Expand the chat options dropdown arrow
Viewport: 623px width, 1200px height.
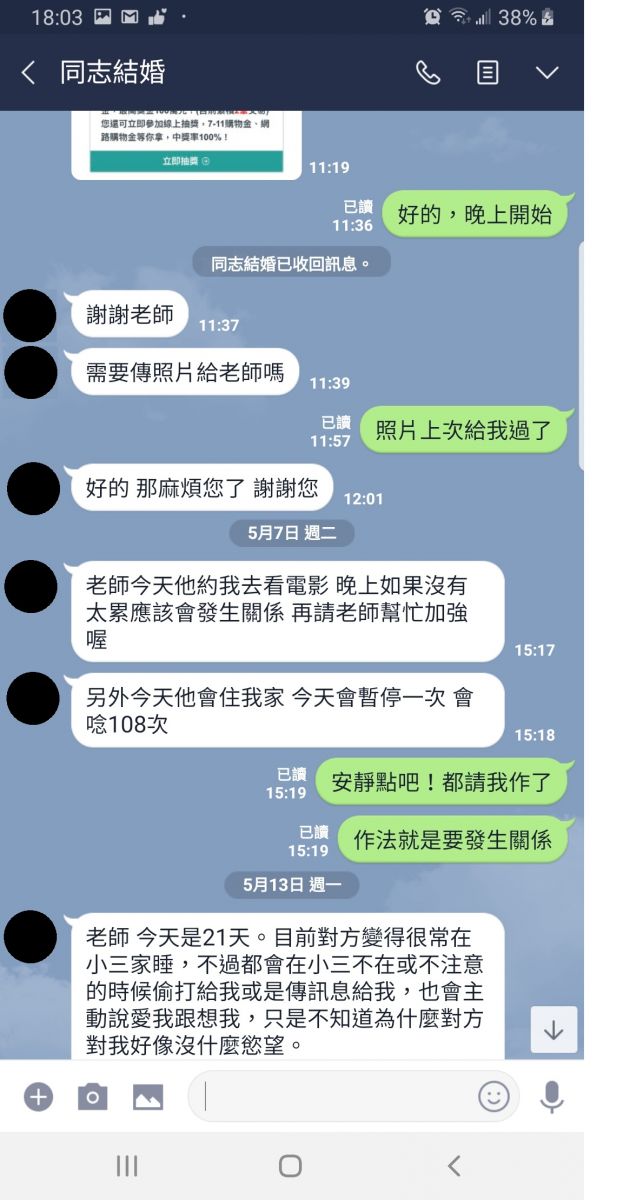tap(547, 73)
